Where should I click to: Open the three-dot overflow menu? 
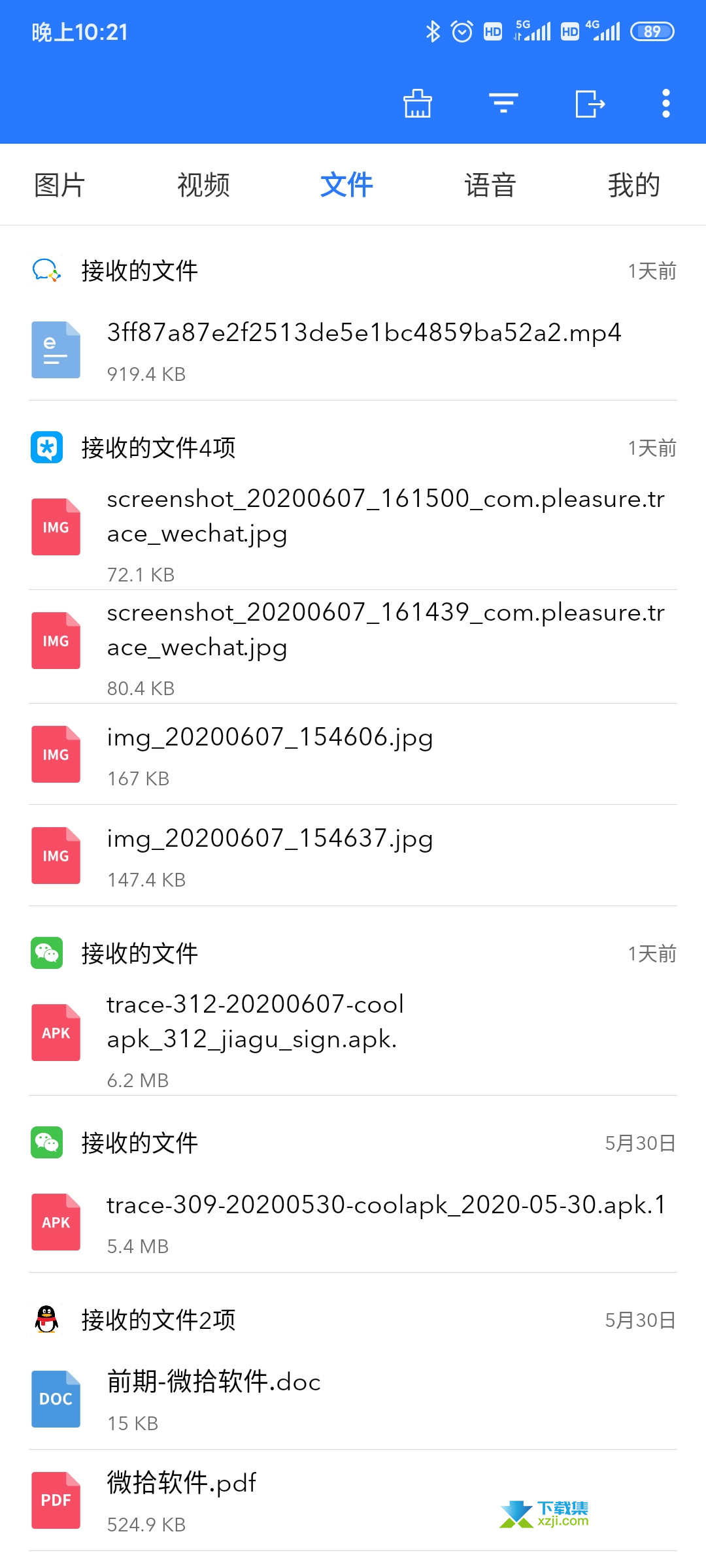(x=665, y=103)
